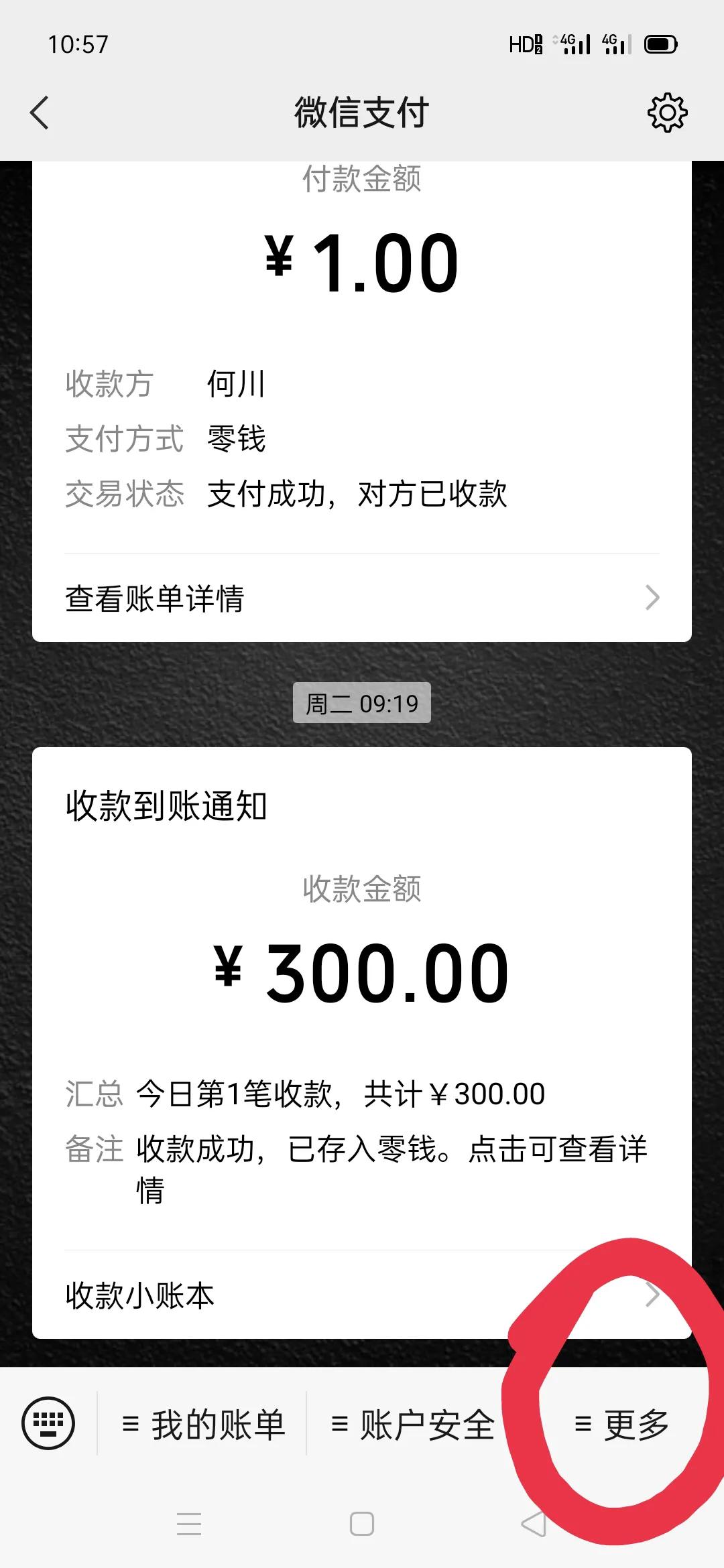Viewport: 724px width, 1568px height.
Task: Tap the battery indicator in status bar
Action: (x=660, y=44)
